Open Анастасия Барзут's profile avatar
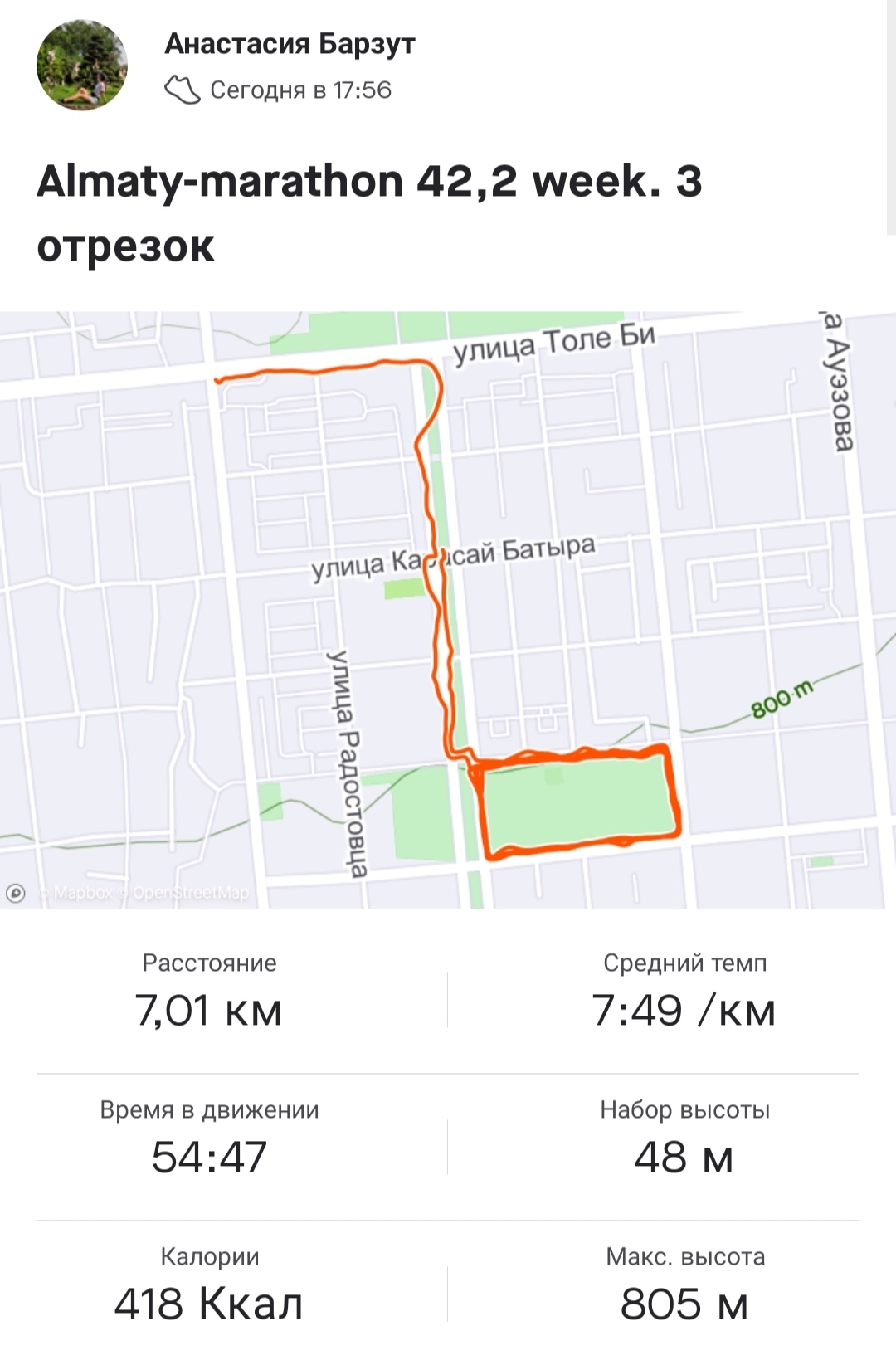 click(81, 66)
